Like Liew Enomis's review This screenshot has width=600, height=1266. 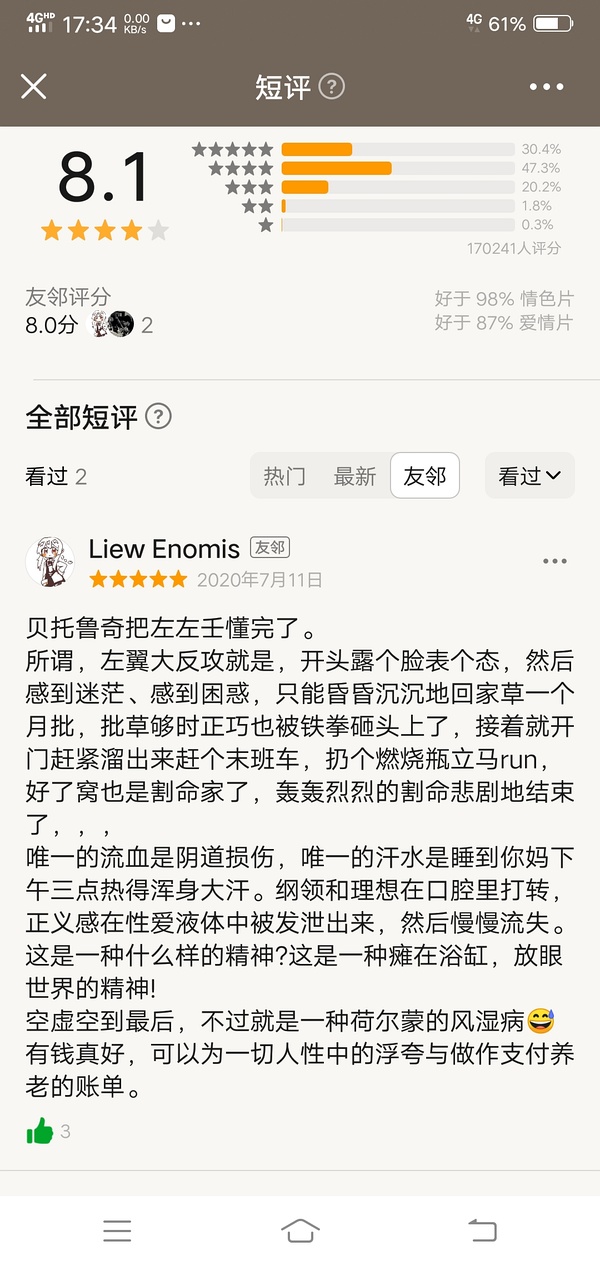tap(40, 1132)
